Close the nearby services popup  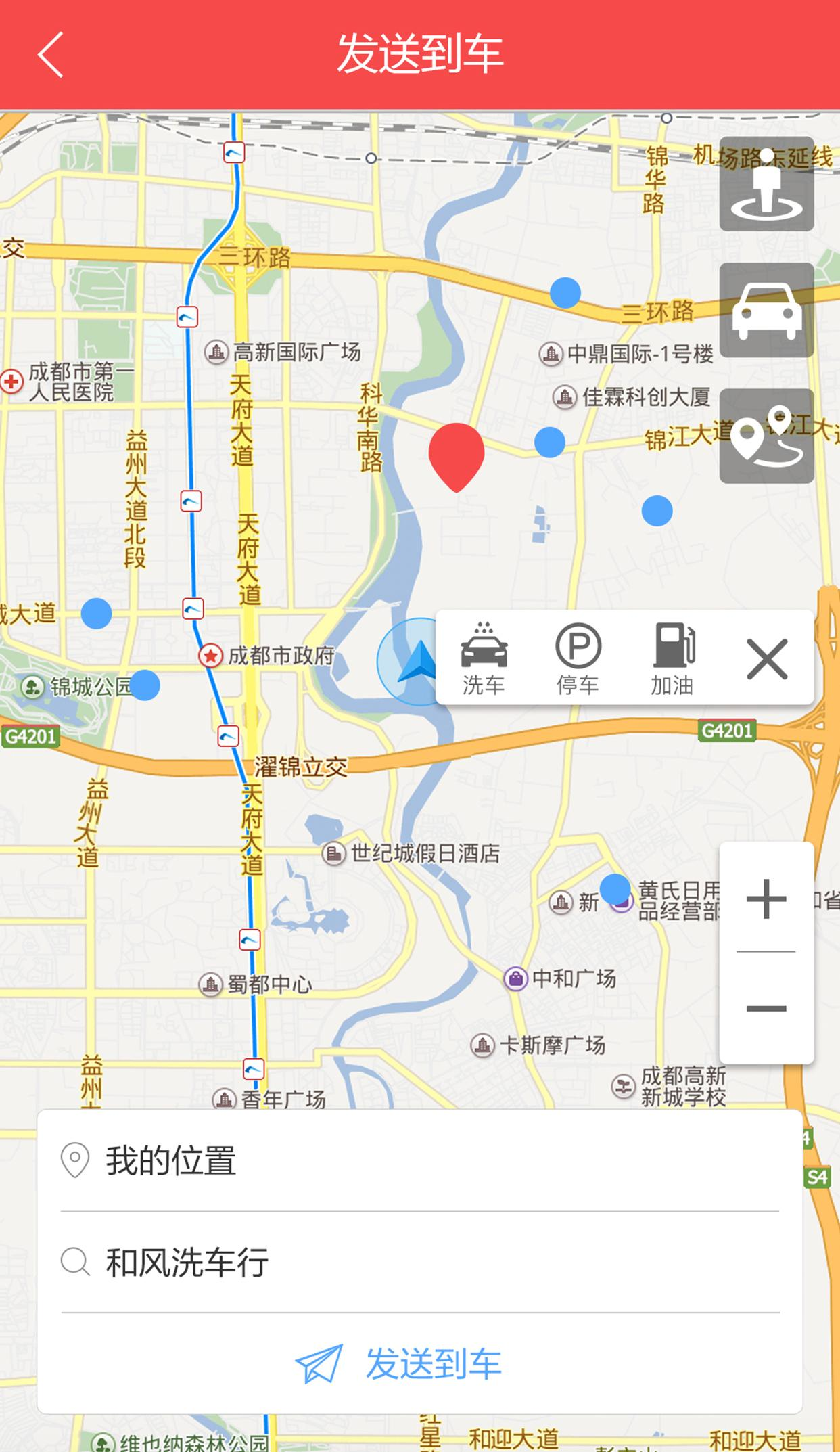point(767,658)
